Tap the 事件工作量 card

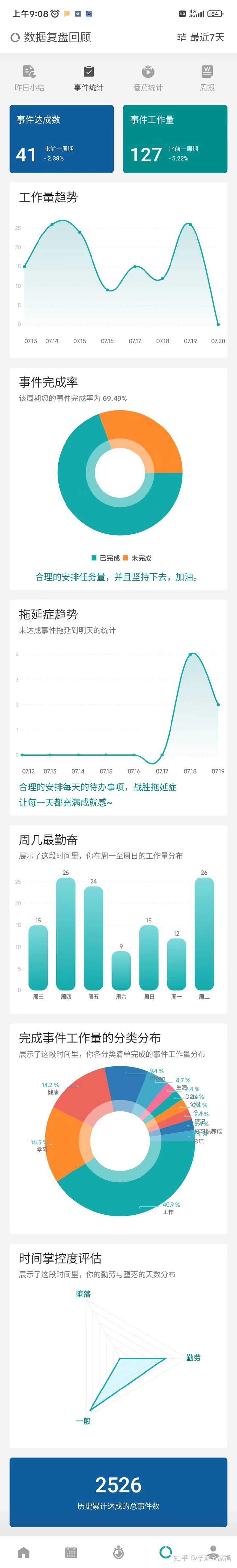pos(175,139)
